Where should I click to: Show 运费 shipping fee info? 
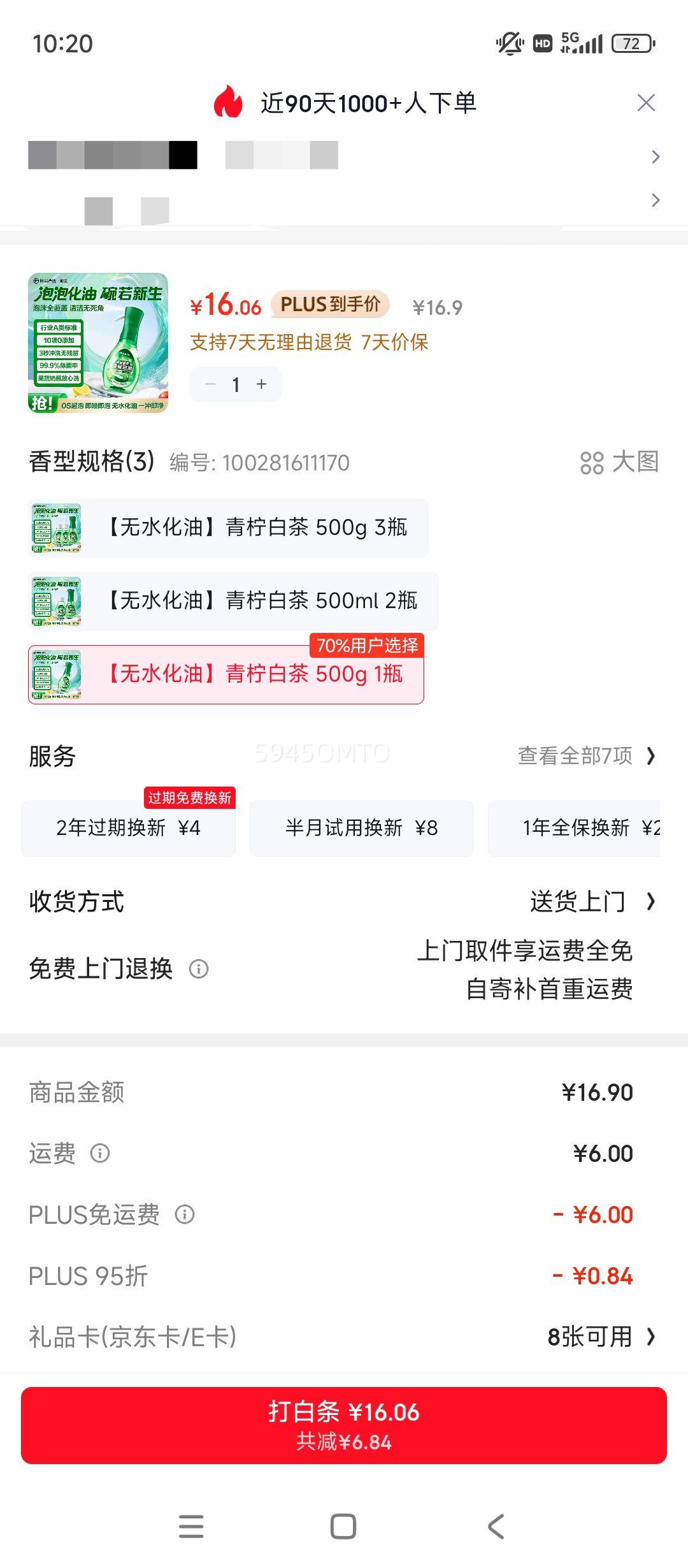[x=100, y=1153]
